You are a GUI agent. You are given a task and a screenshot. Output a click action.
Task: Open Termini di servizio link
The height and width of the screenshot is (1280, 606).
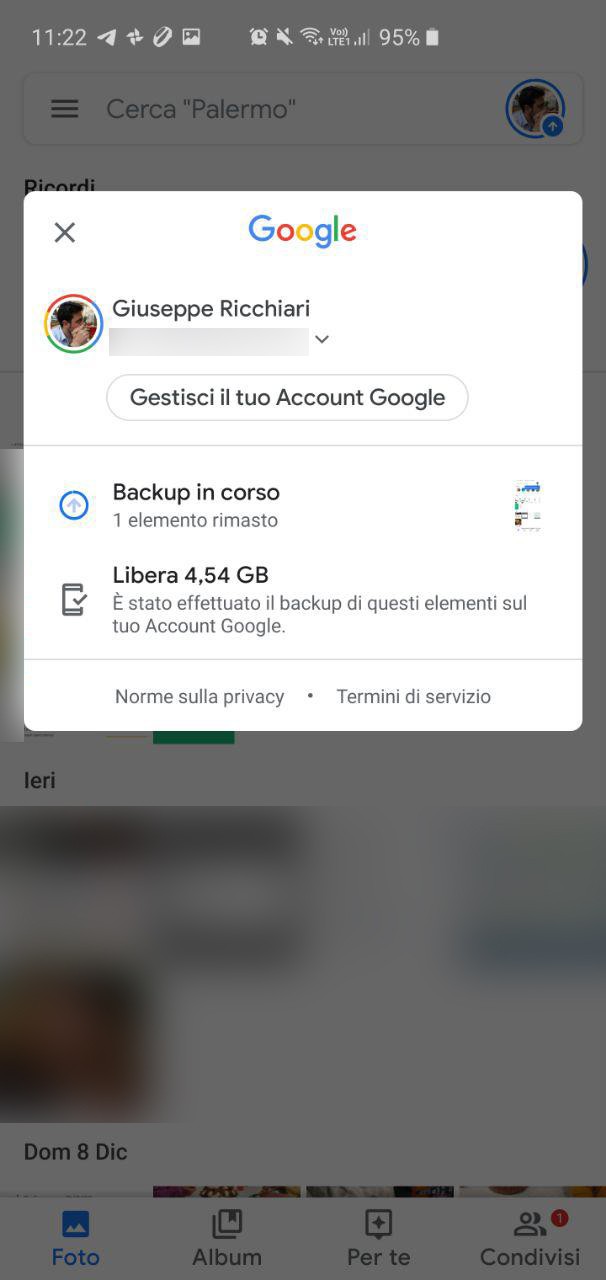pos(413,697)
